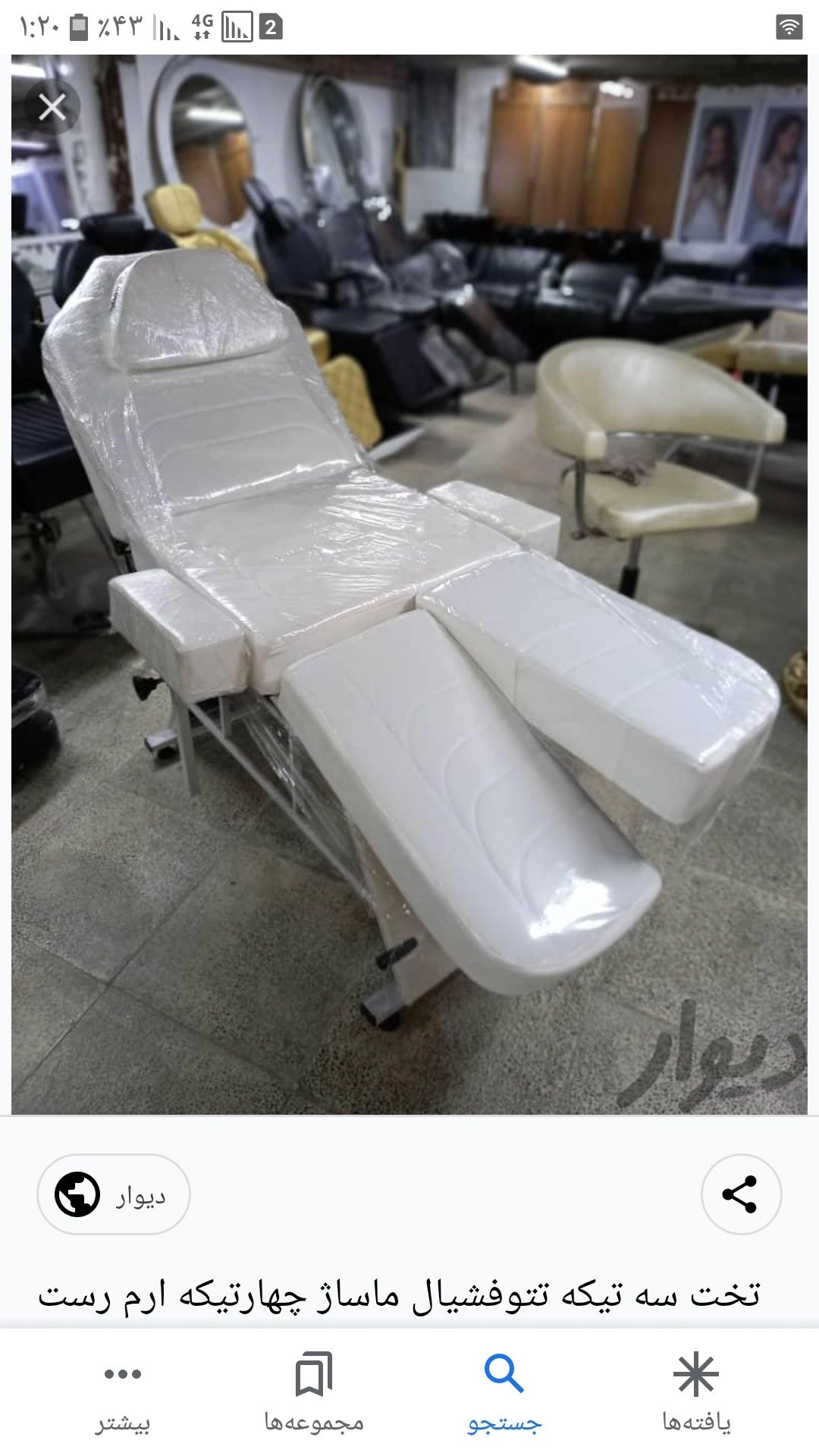The height and width of the screenshot is (1456, 819).
Task: Switch to the یافته‌ها tab
Action: 695,1392
